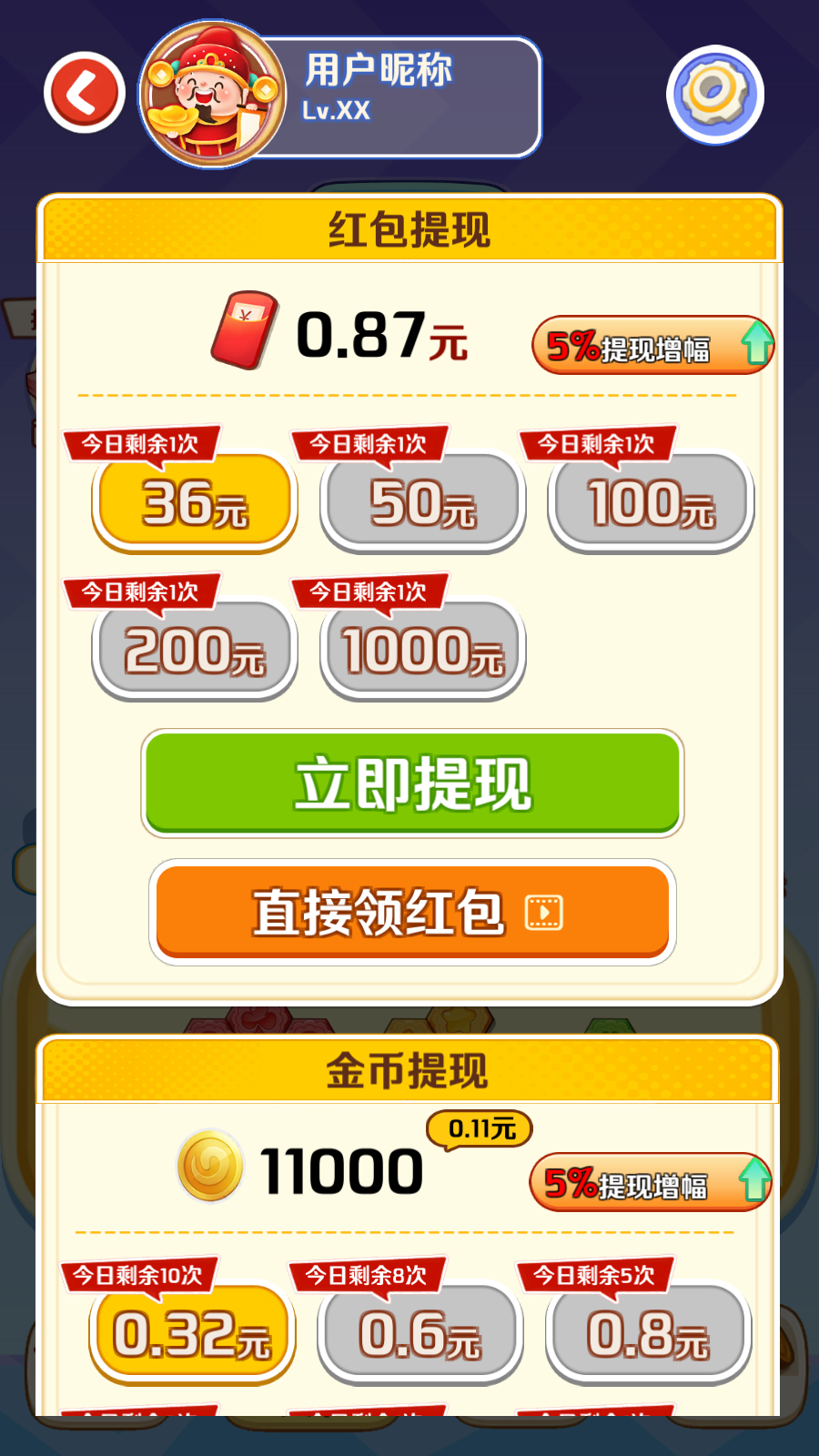
Task: Tap the red back arrow button
Action: (x=85, y=93)
